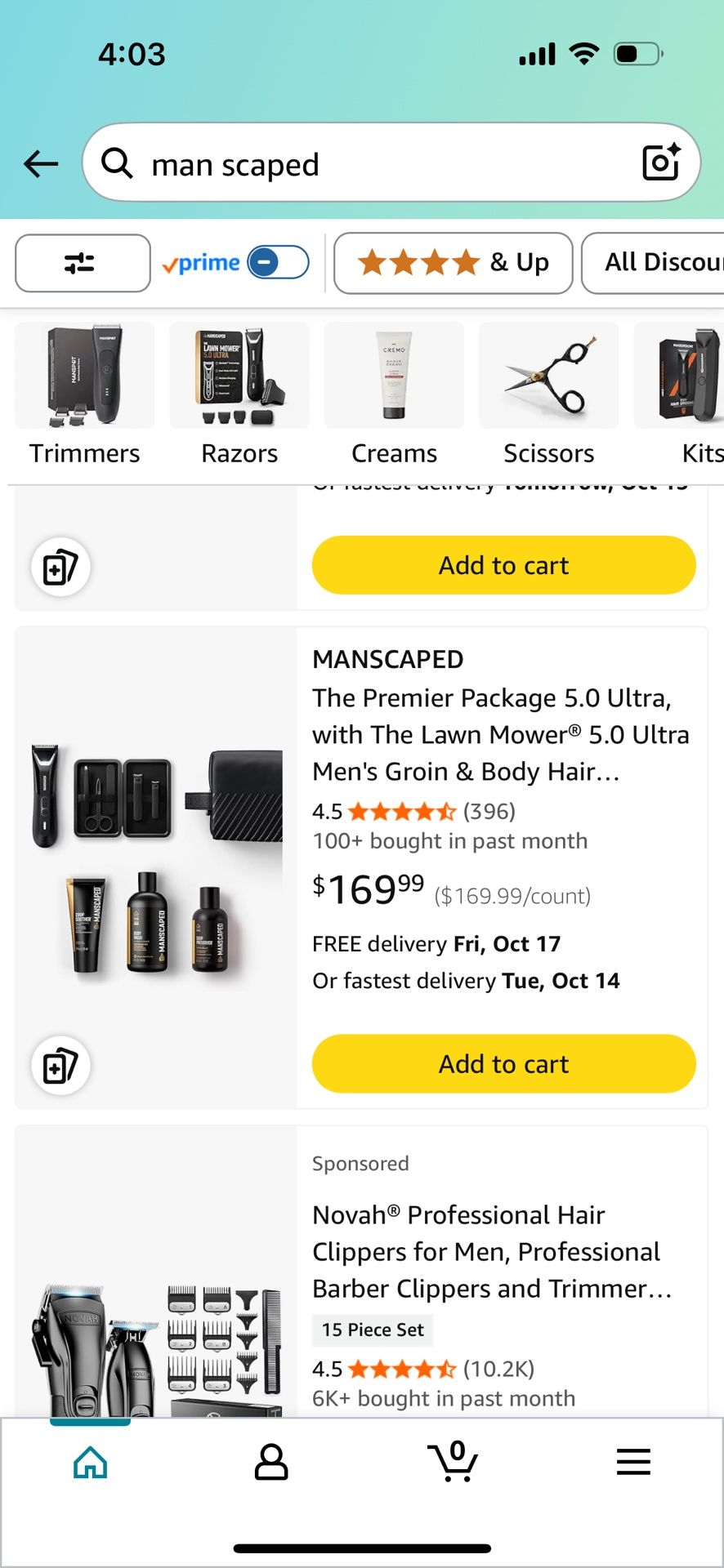The image size is (724, 1568).
Task: Open camera lens search icon
Action: (660, 163)
